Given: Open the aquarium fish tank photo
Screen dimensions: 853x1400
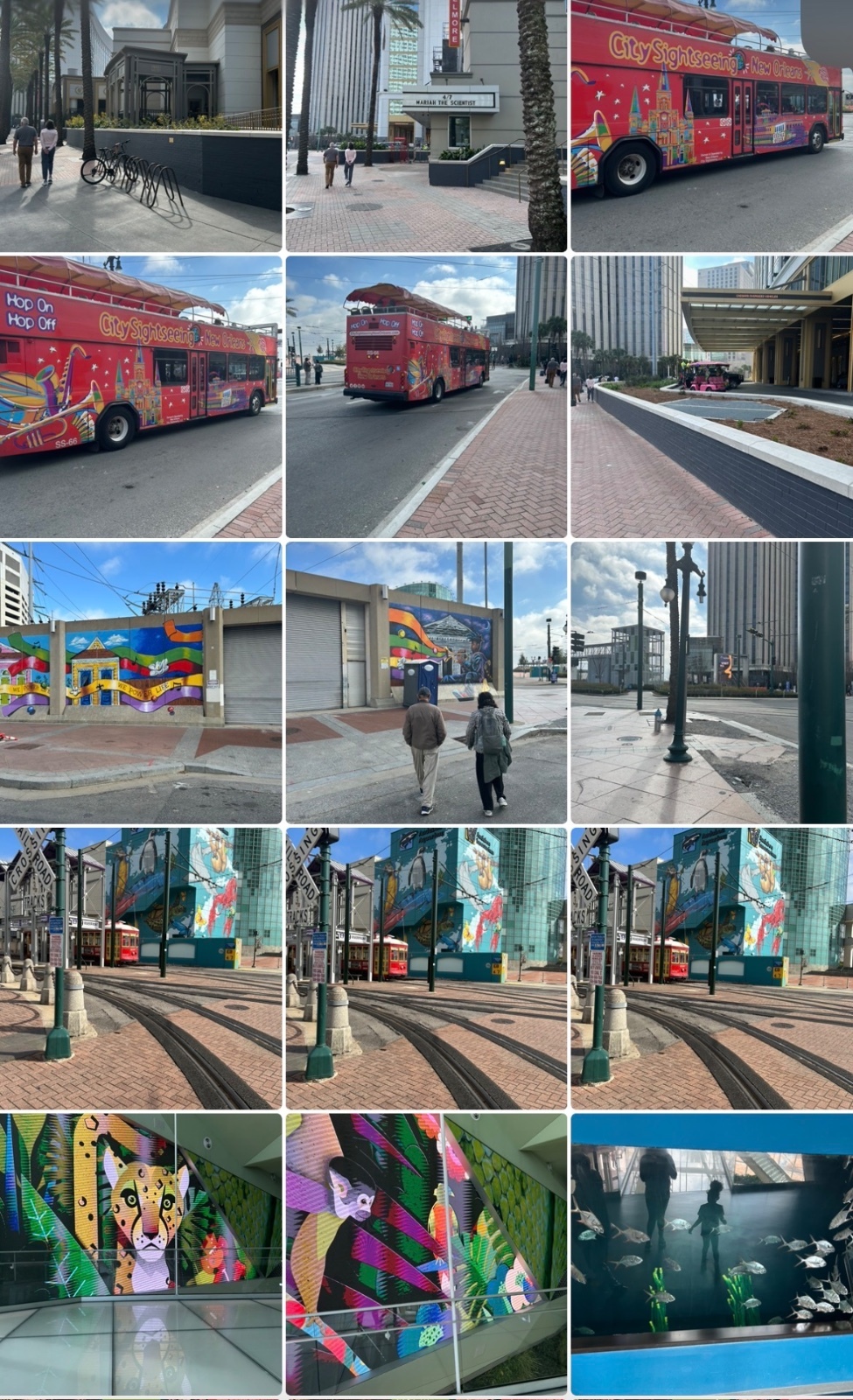Looking at the screenshot, I should (x=711, y=1254).
